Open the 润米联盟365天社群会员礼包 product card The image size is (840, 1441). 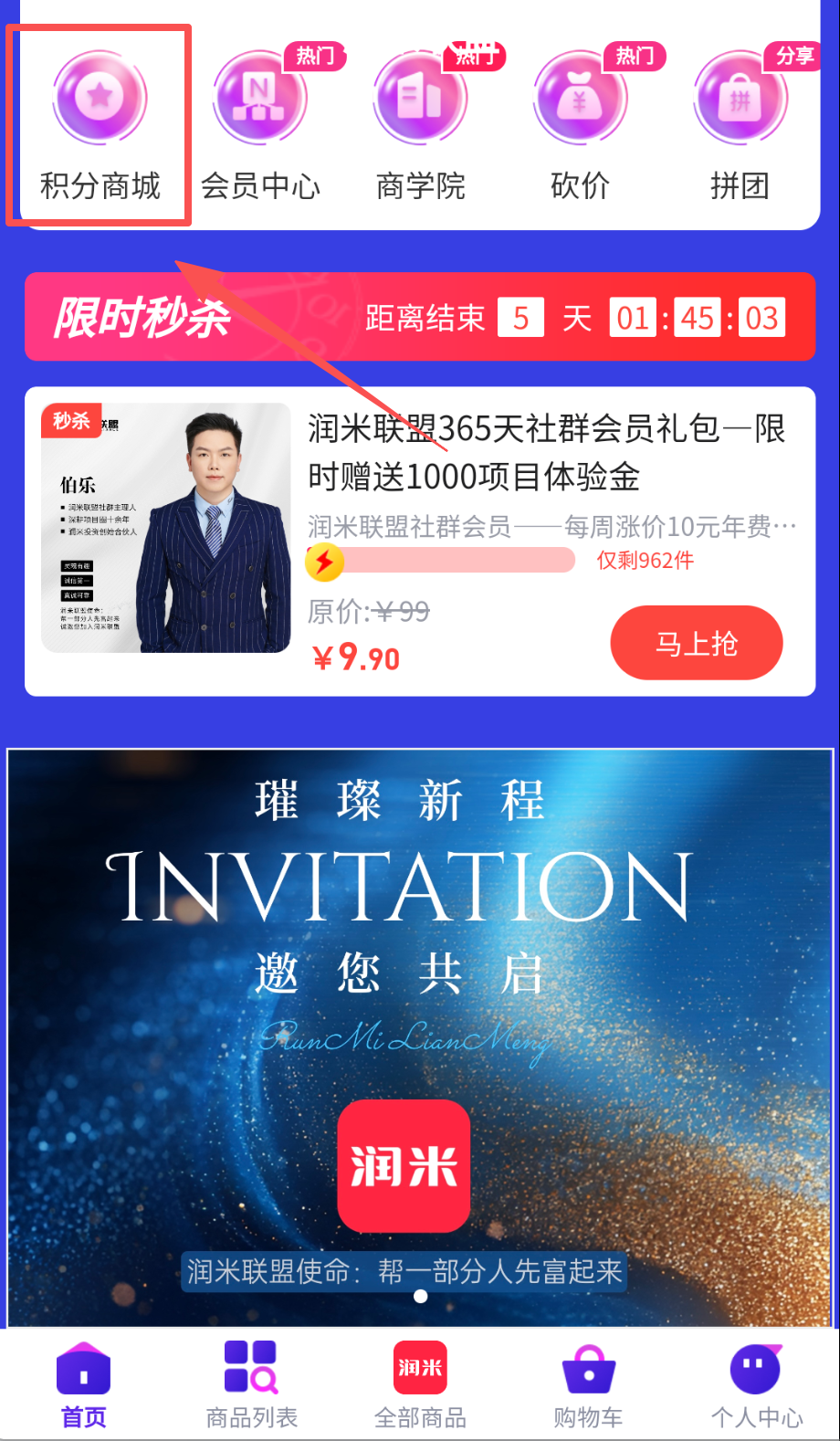[x=546, y=452]
